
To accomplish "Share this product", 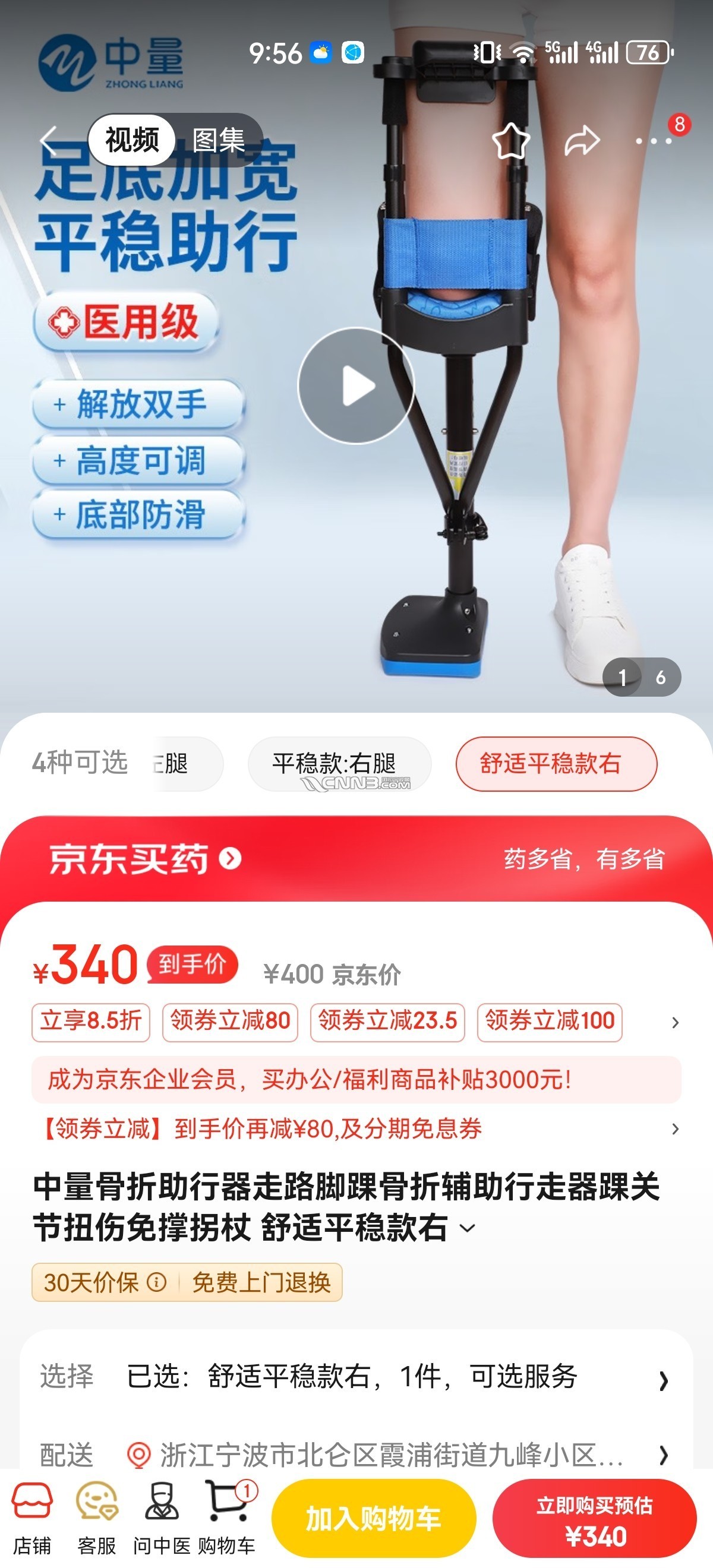I will click(582, 141).
